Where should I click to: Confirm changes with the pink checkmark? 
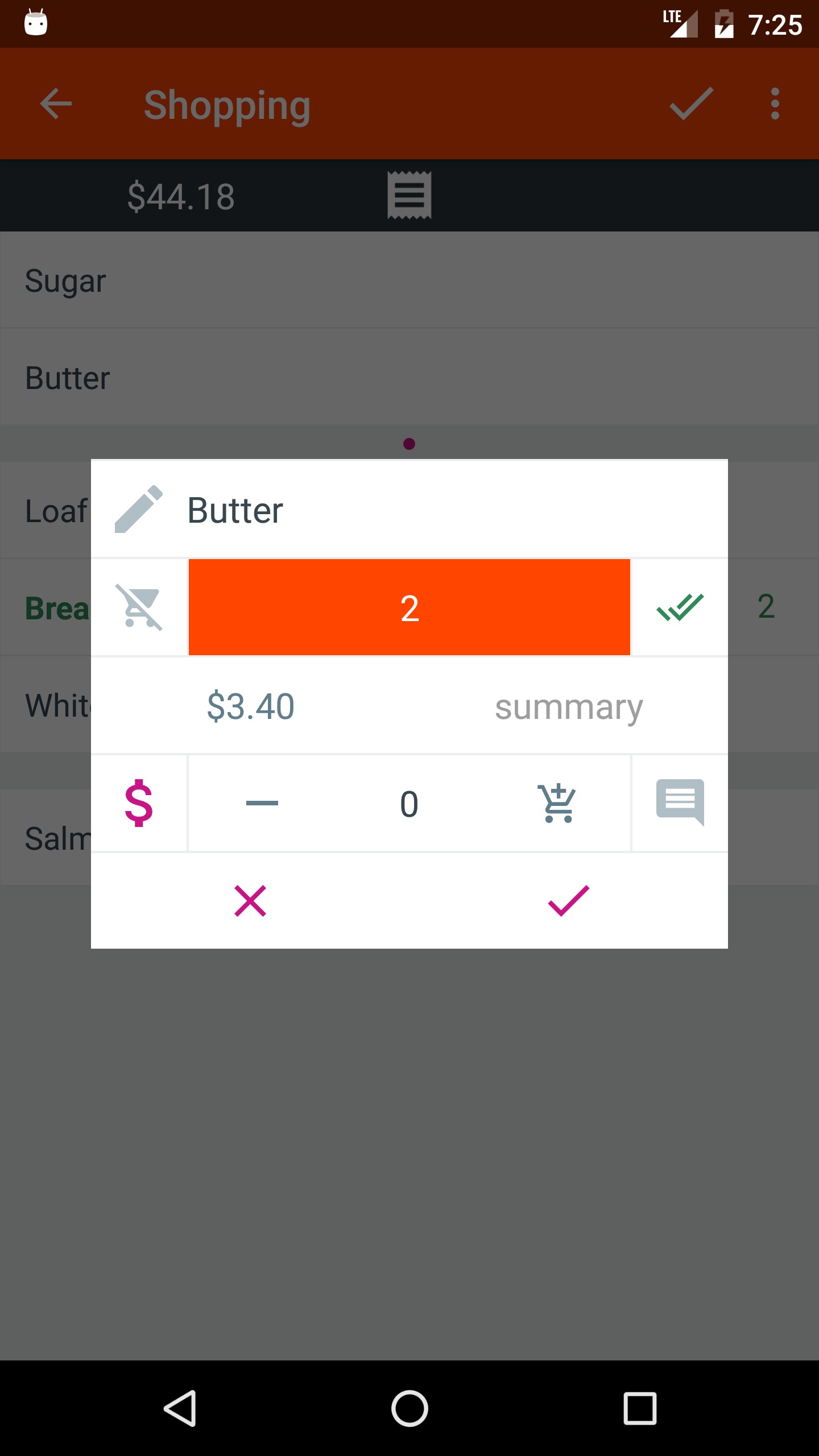pos(569,901)
